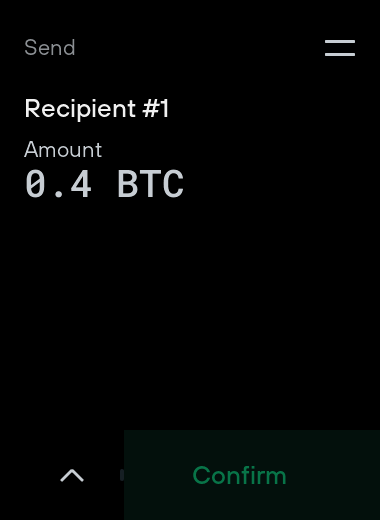The height and width of the screenshot is (520, 380).
Task: Confirm the 0.4 BTC amount
Action: pos(252,475)
